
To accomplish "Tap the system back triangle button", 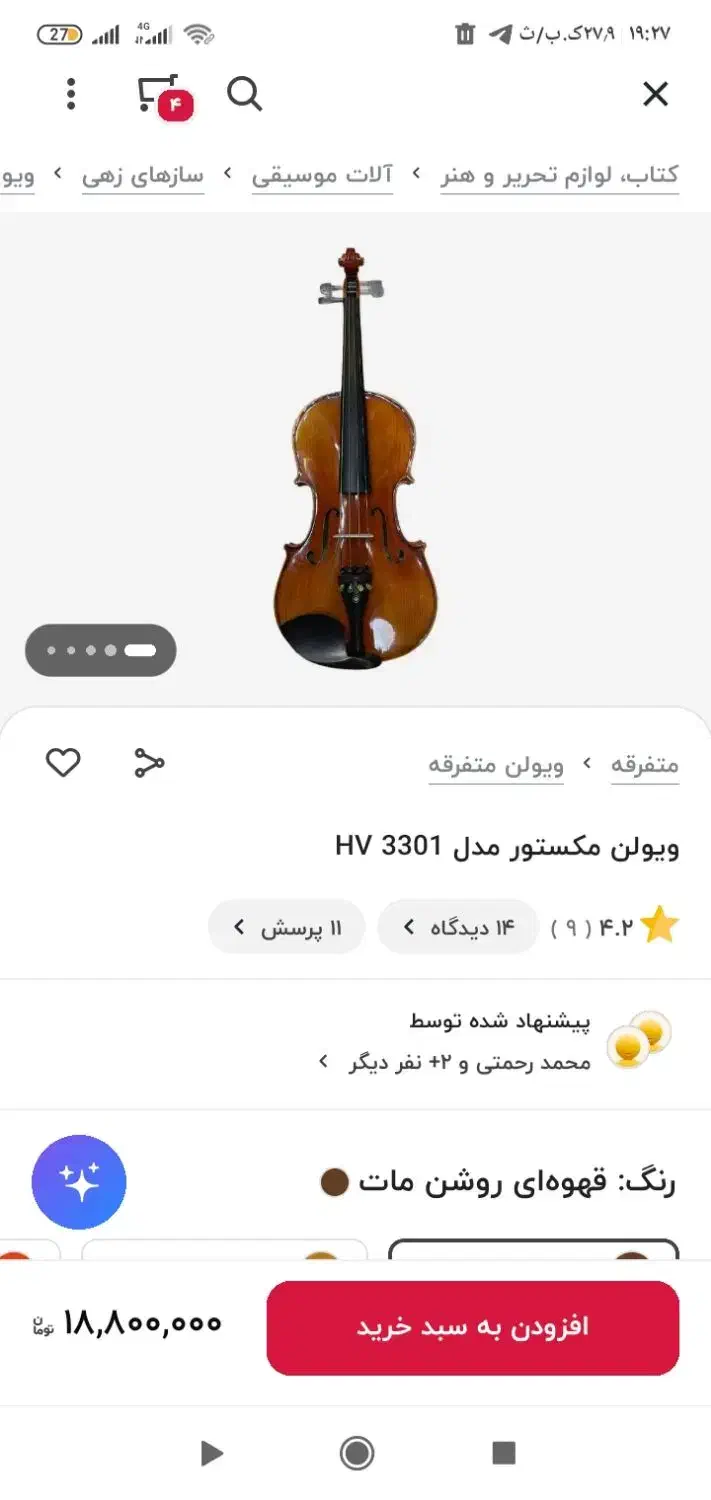I will [x=211, y=1452].
